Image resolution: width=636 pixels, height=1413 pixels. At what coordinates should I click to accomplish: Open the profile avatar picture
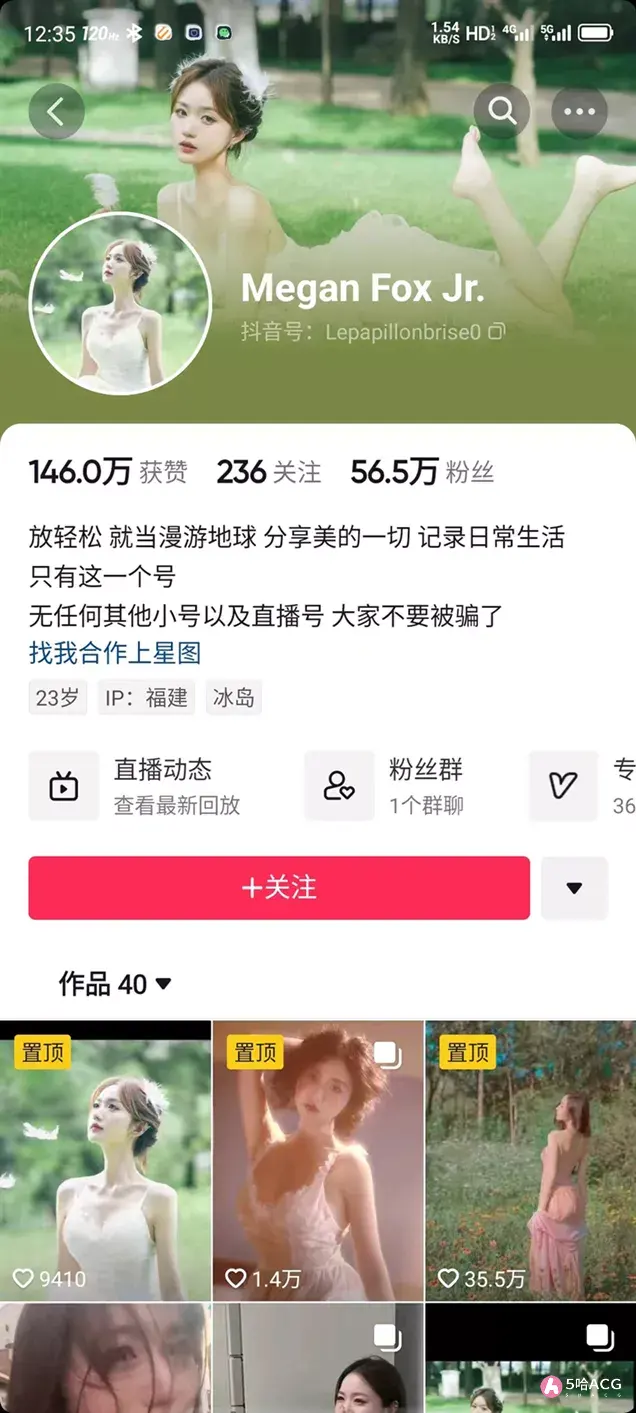120,304
